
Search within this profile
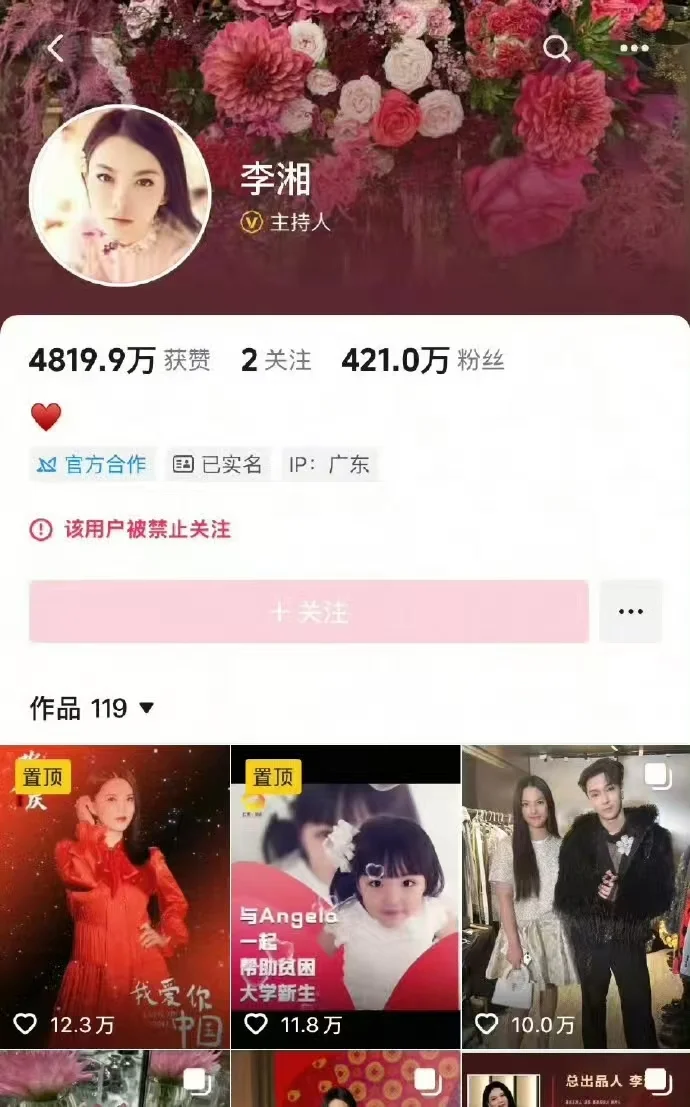coord(555,48)
